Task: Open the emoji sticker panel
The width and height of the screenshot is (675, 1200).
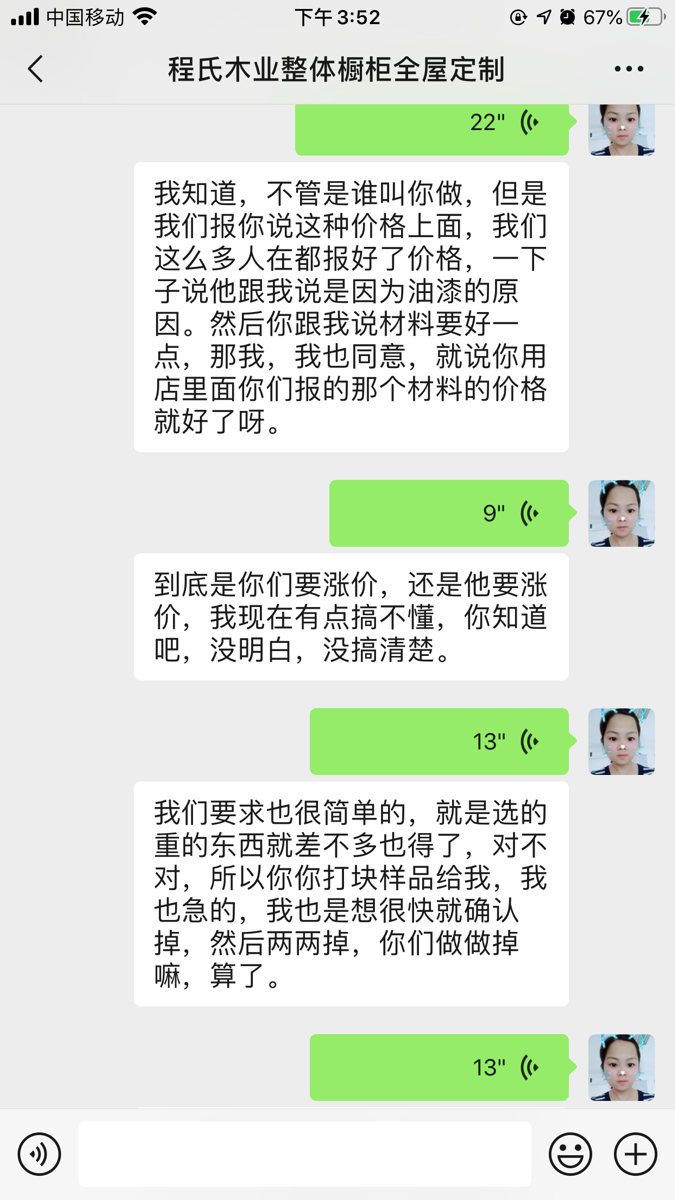Action: 570,1154
